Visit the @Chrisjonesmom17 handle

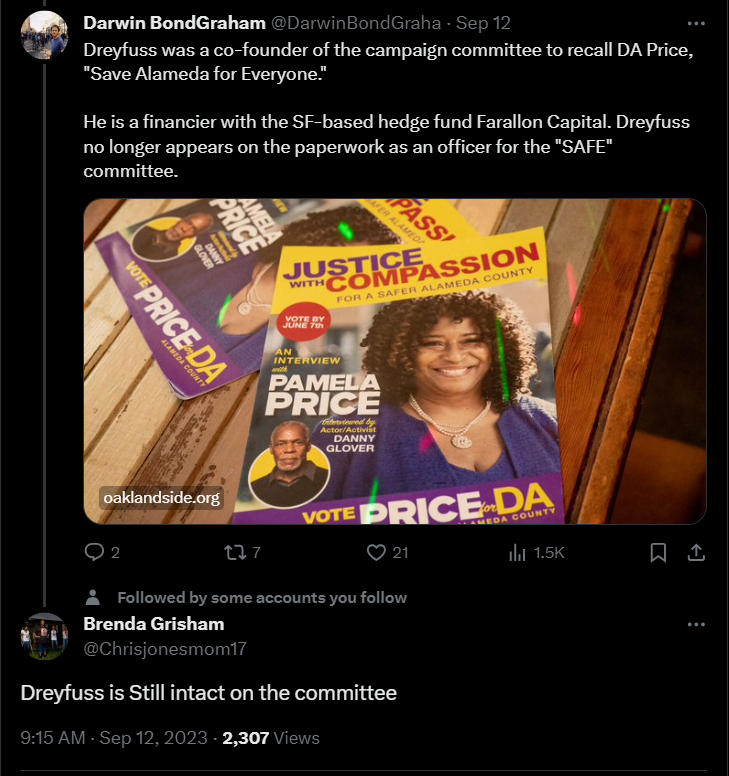[164, 649]
